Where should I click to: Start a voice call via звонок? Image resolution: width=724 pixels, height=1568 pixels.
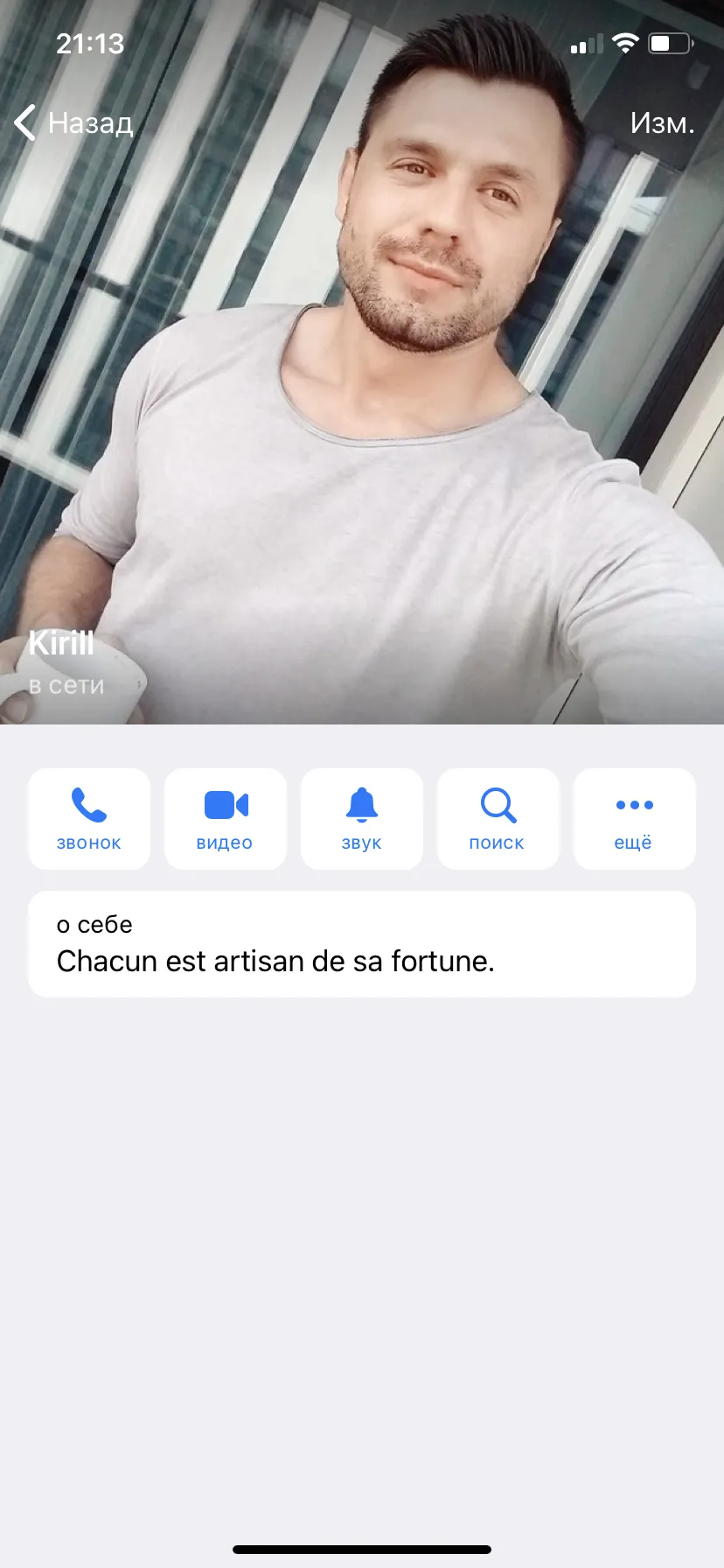tap(89, 819)
